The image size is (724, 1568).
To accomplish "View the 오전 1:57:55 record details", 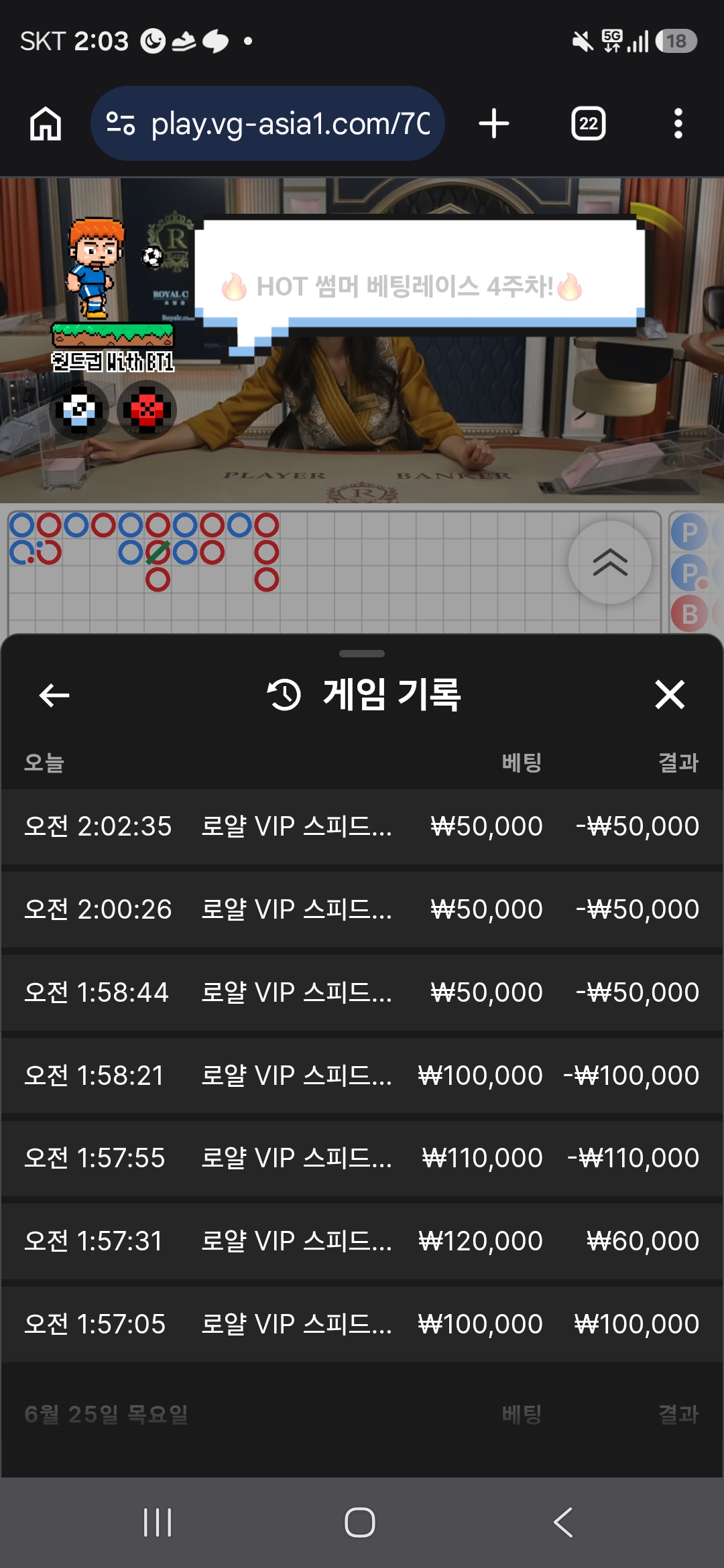I will coord(362,1158).
